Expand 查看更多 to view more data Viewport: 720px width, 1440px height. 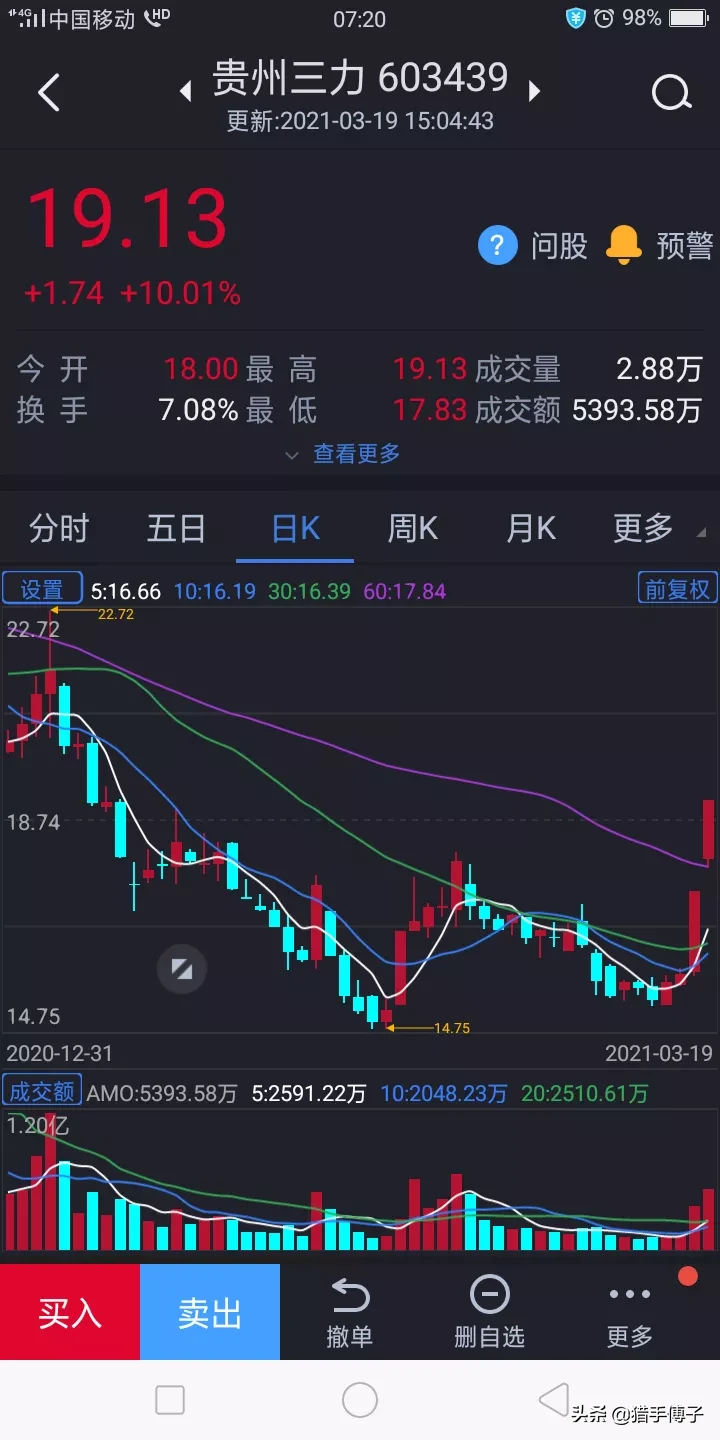[x=345, y=454]
